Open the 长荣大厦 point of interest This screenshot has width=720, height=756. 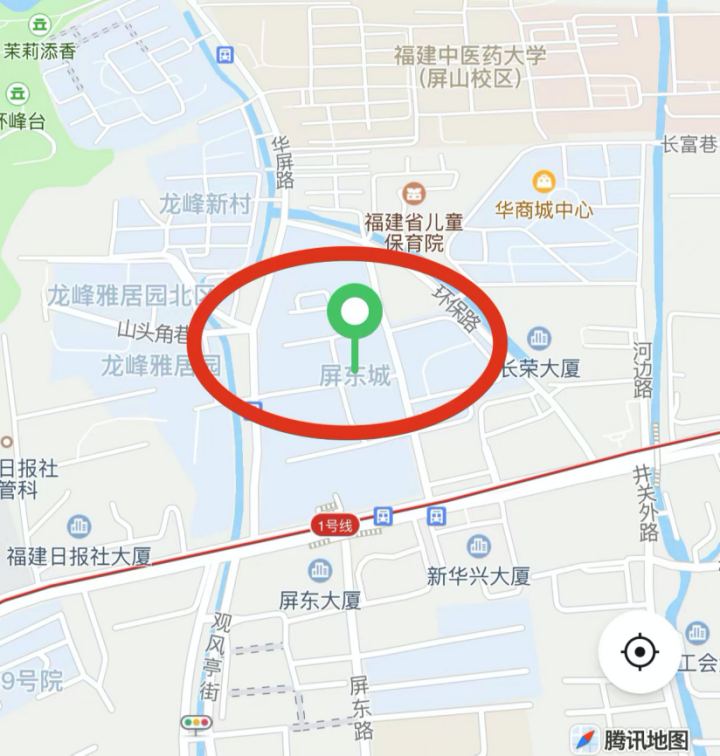539,338
